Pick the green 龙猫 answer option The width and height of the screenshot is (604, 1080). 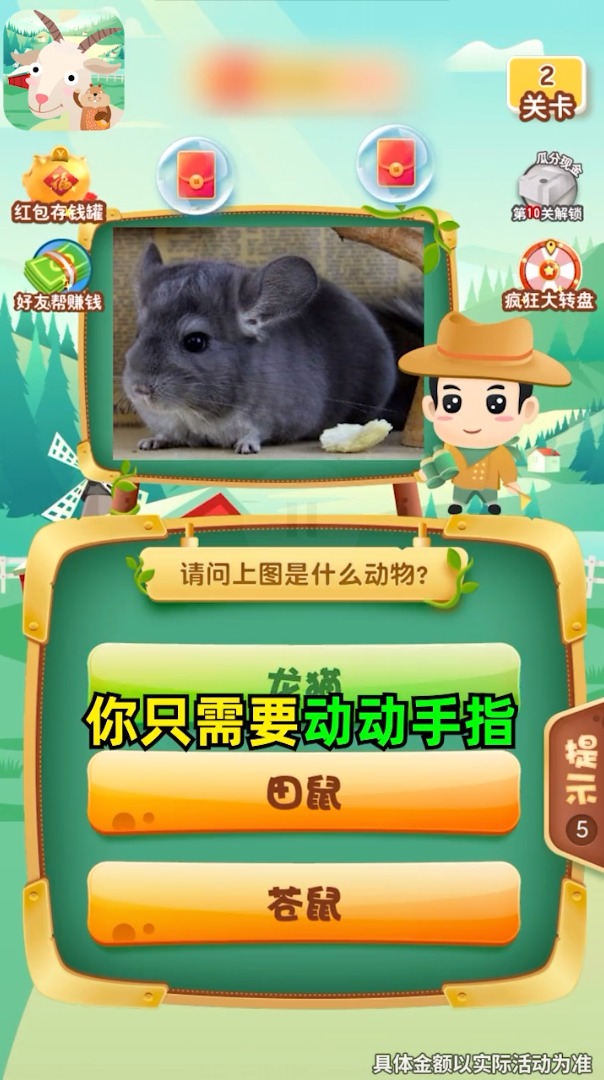tap(304, 671)
